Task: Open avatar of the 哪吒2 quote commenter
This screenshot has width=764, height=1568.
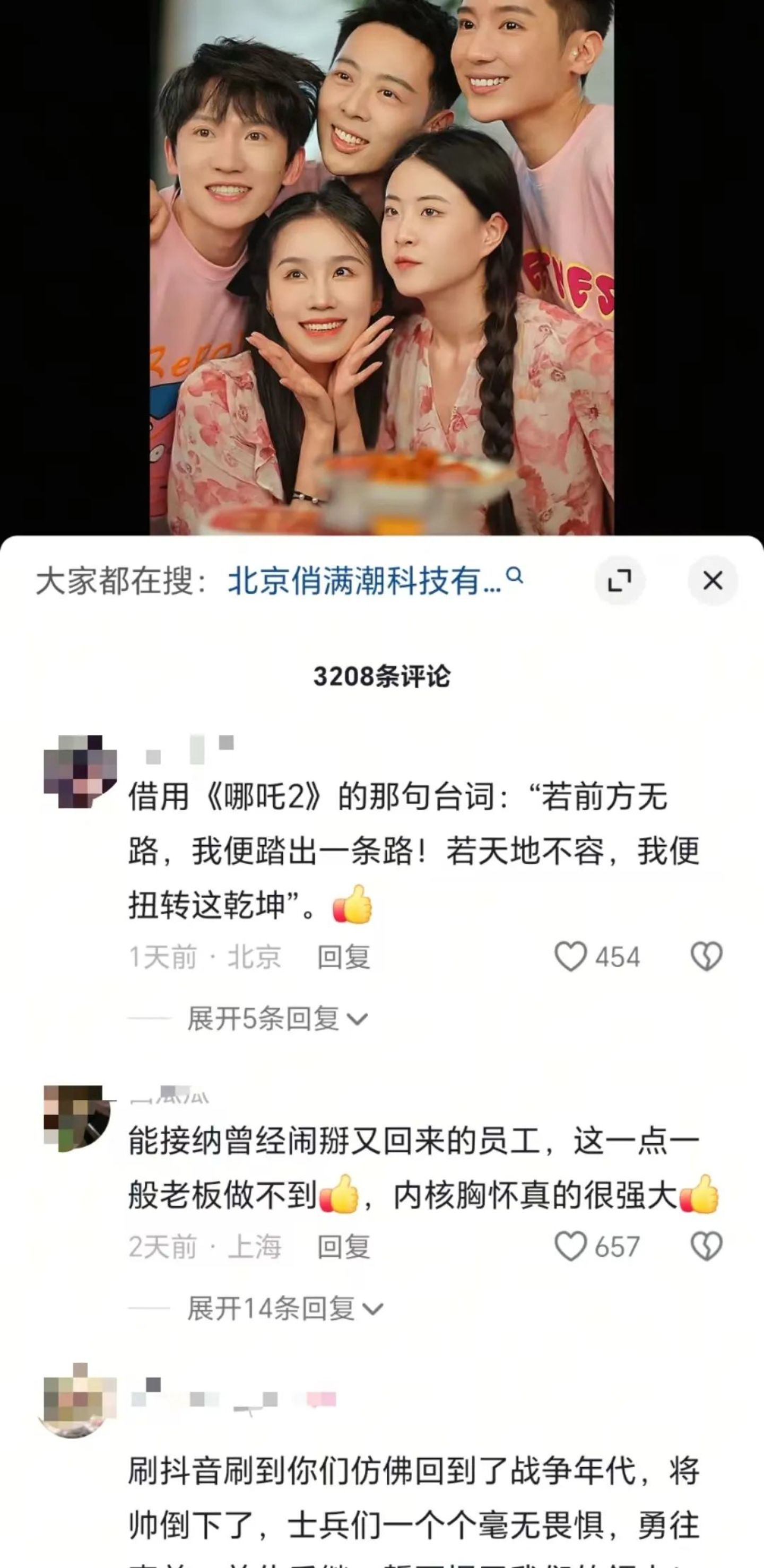Action: pos(80,772)
